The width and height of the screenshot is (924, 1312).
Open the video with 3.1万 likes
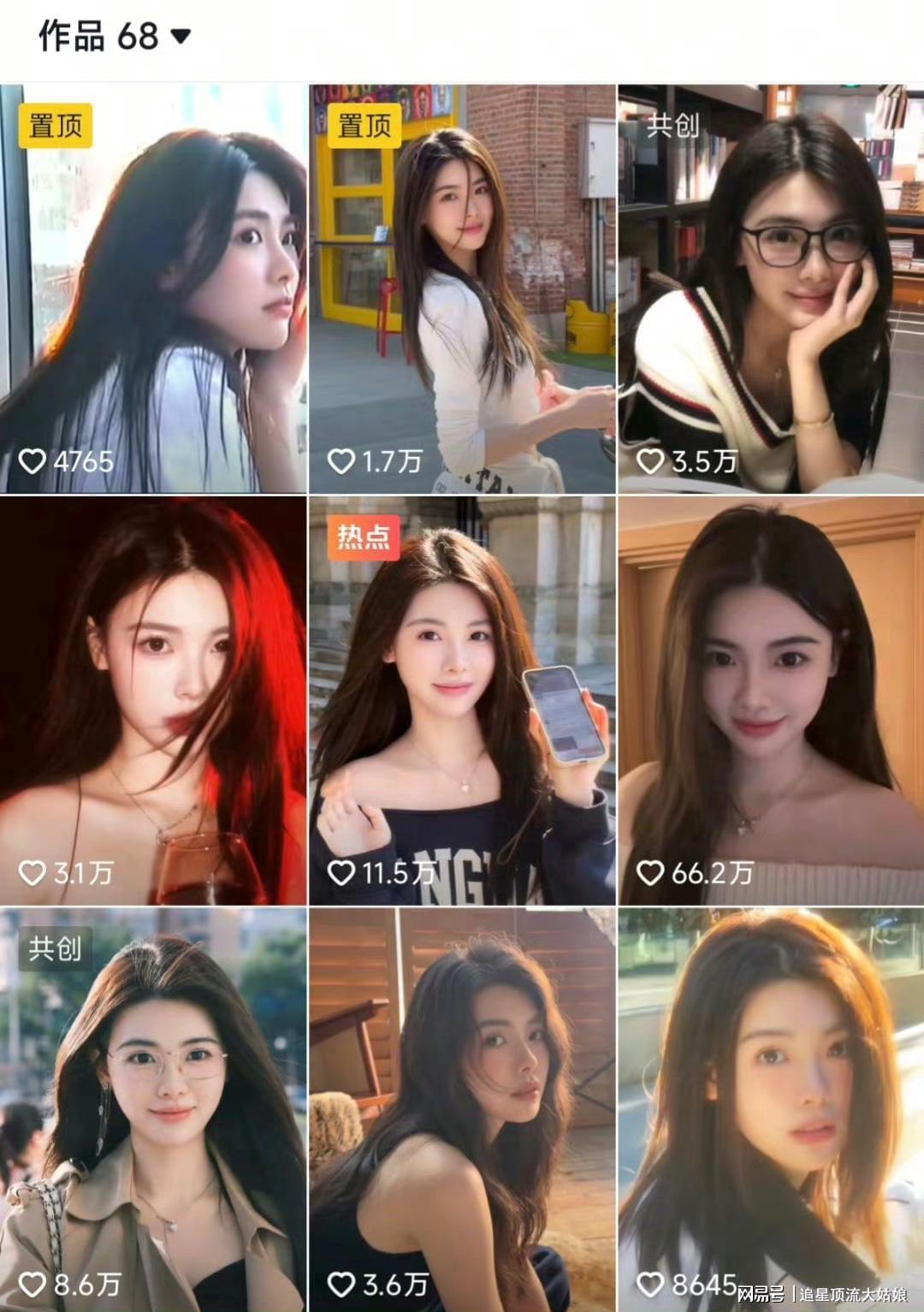[153, 700]
